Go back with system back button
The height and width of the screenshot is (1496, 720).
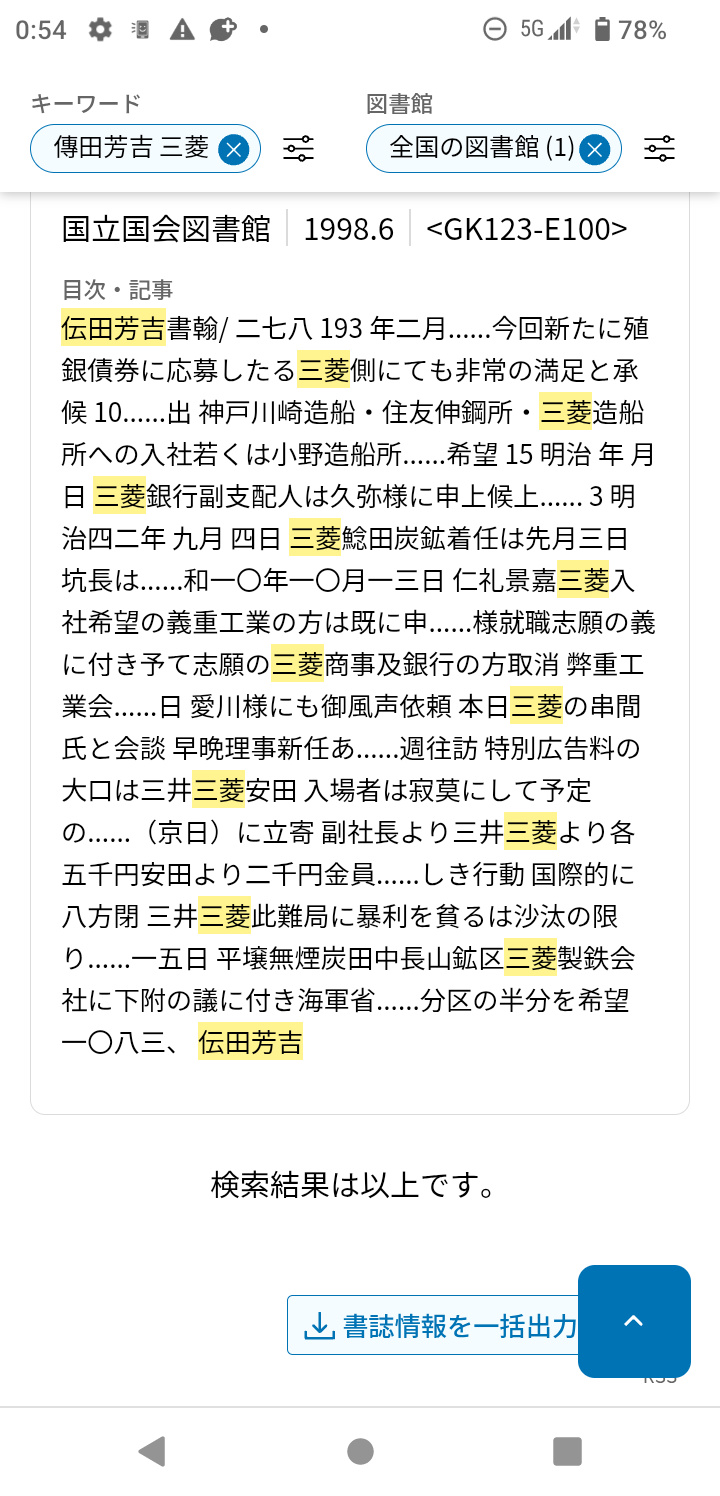[x=152, y=1451]
